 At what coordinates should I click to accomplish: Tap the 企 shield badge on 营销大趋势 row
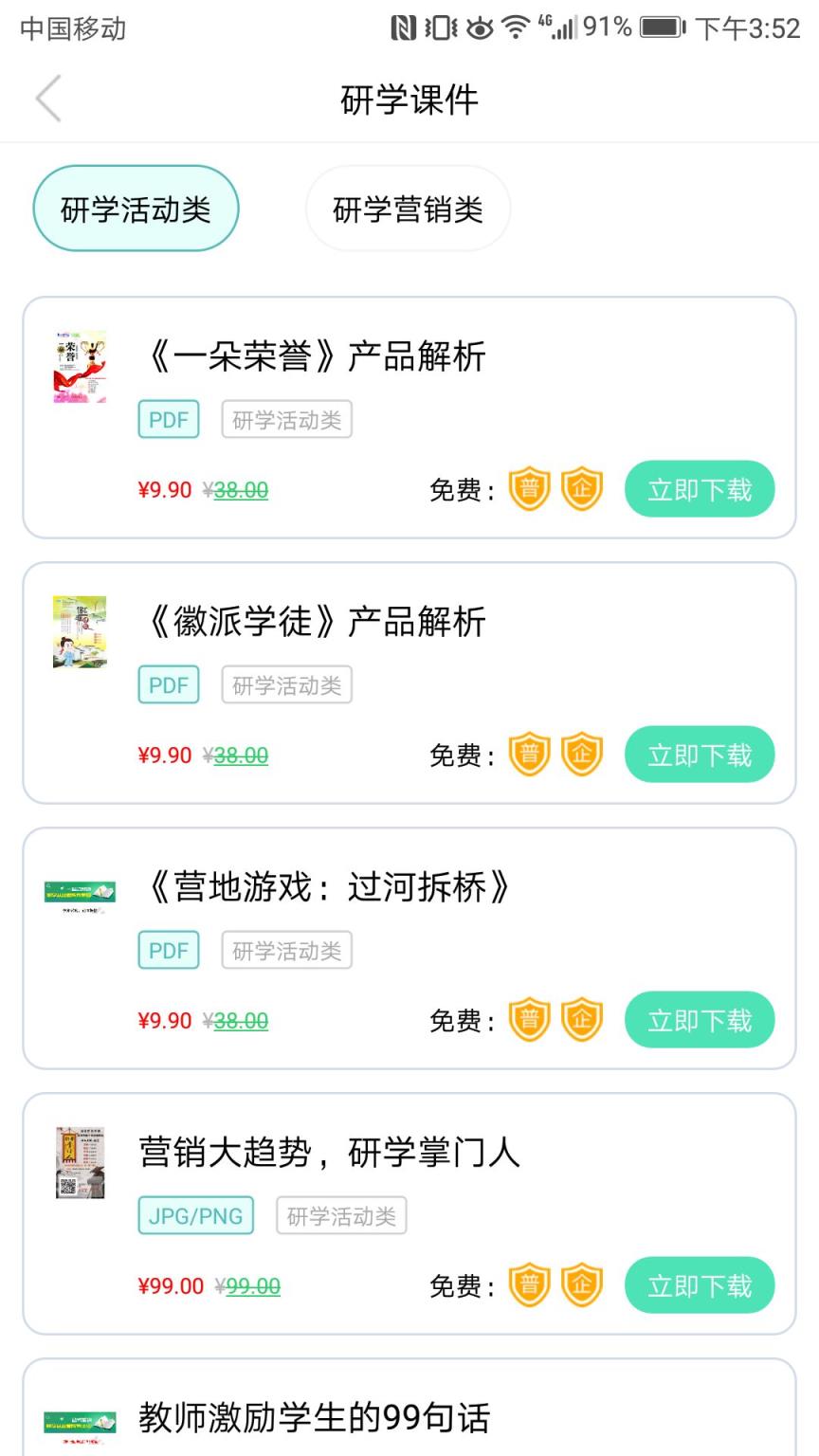[581, 1285]
